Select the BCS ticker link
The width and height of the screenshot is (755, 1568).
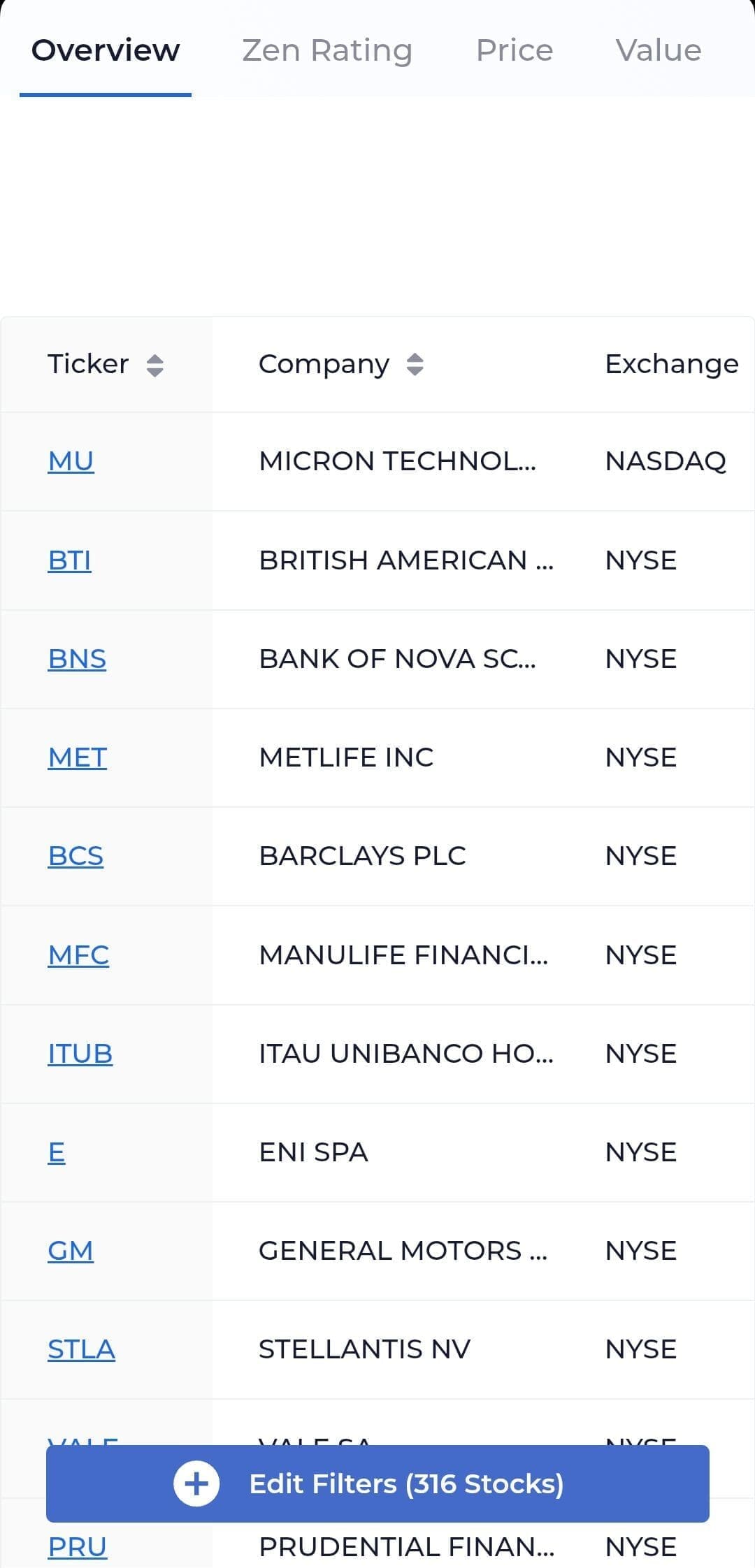click(x=76, y=855)
